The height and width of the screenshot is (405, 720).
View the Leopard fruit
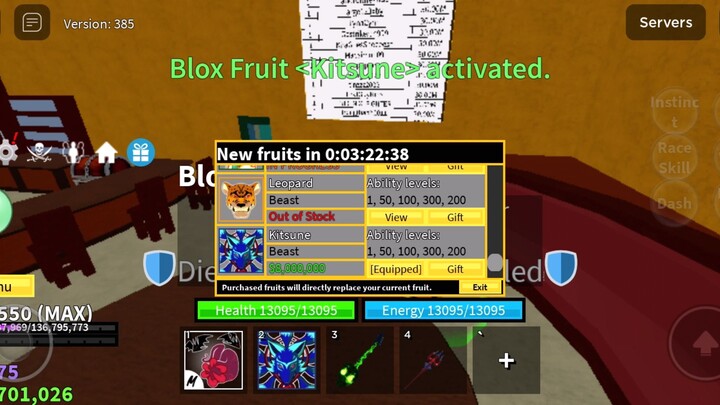pyautogui.click(x=396, y=217)
